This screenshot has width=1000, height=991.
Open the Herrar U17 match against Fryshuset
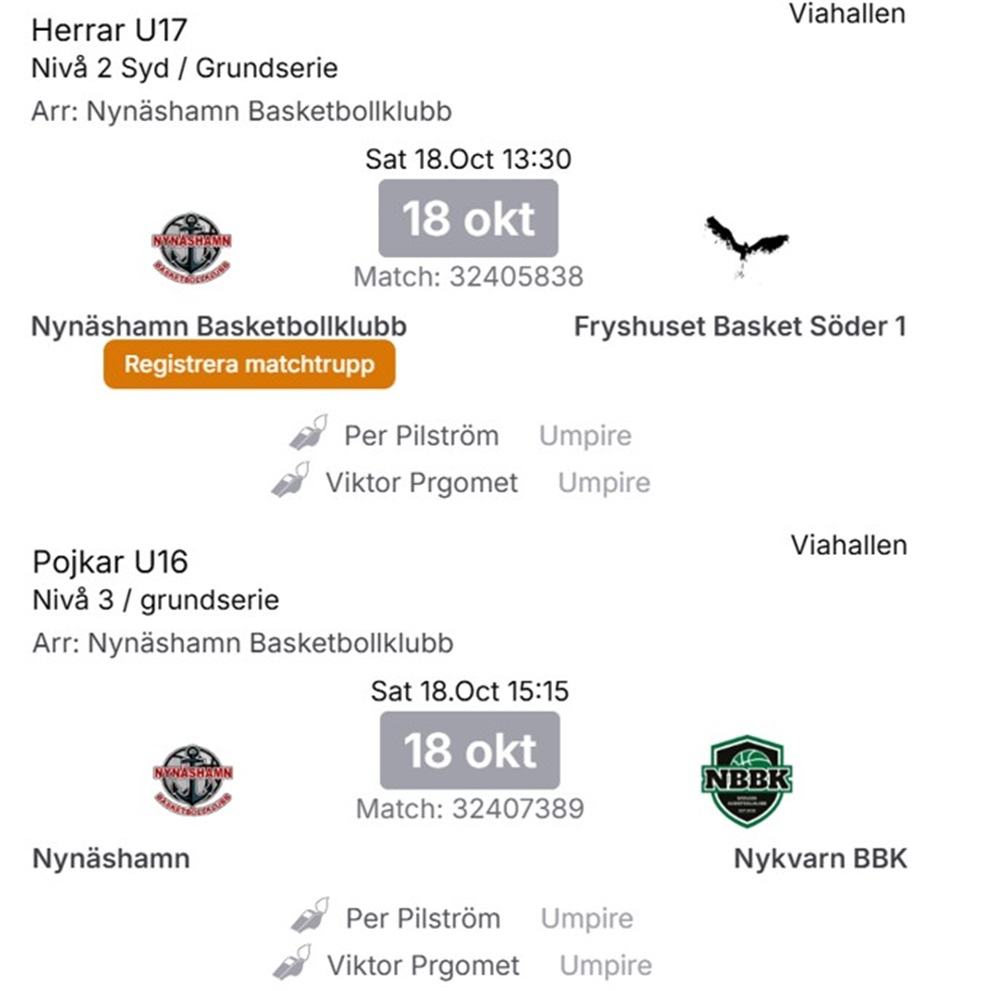pos(468,219)
